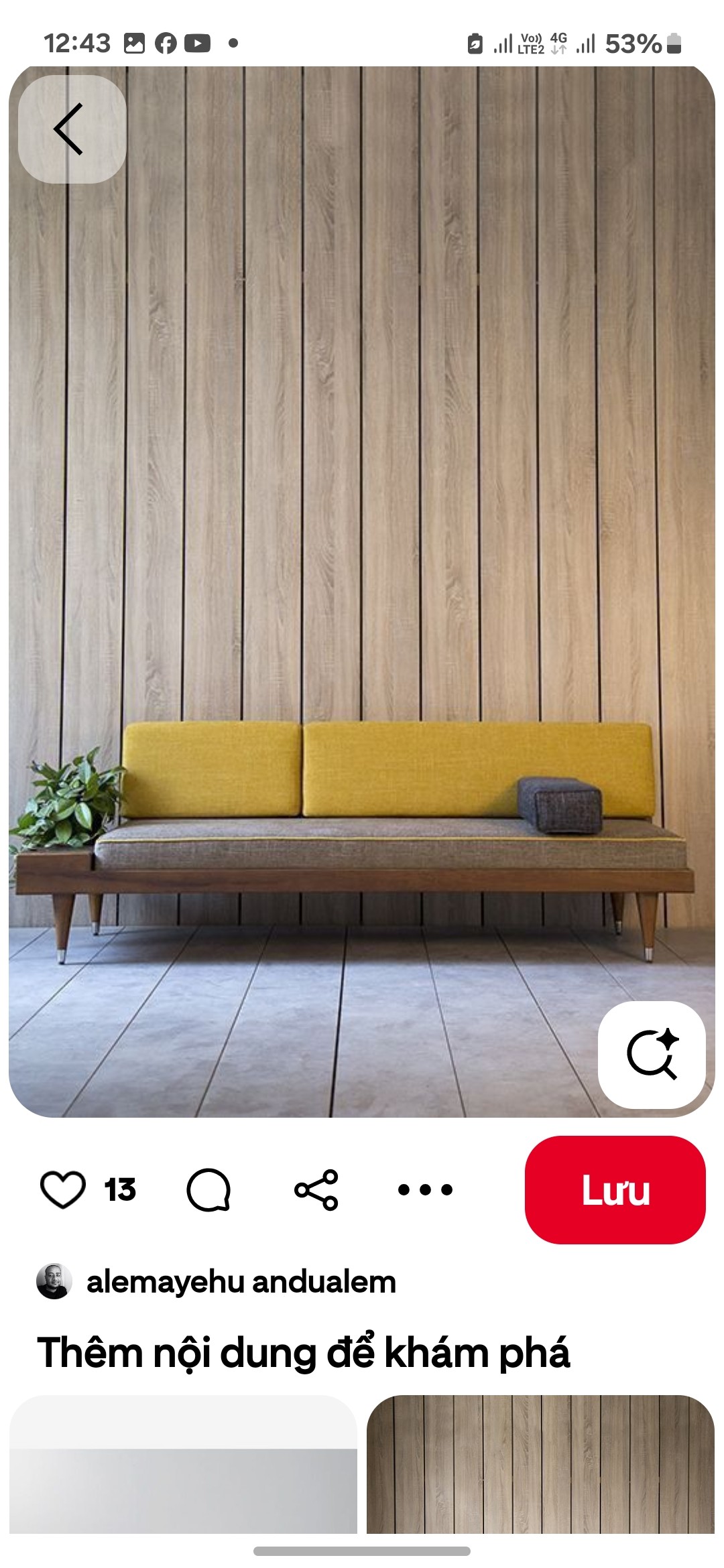Start visual search with the lens icon
Screen dimensions: 724x1568
click(x=652, y=1055)
